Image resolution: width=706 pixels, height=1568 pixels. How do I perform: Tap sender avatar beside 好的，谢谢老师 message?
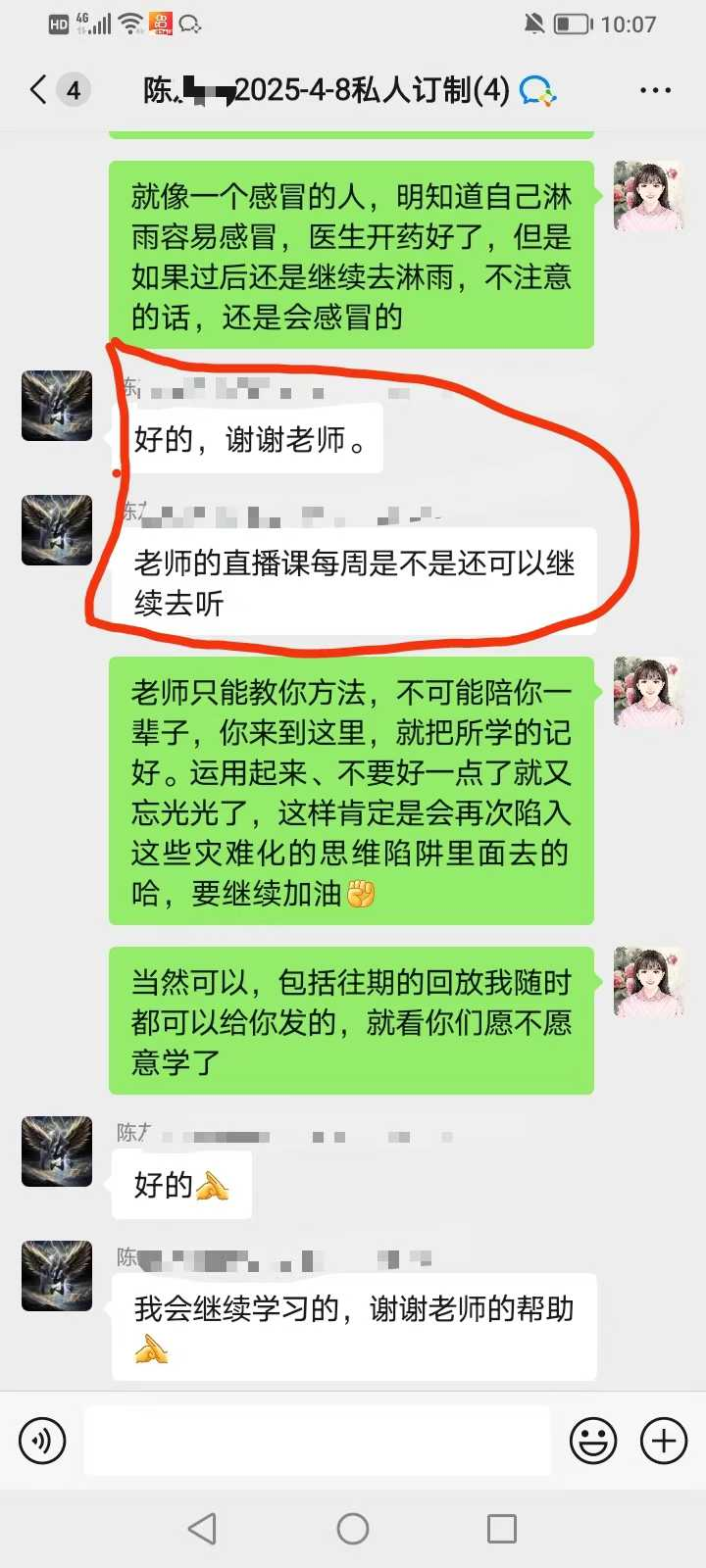click(57, 406)
